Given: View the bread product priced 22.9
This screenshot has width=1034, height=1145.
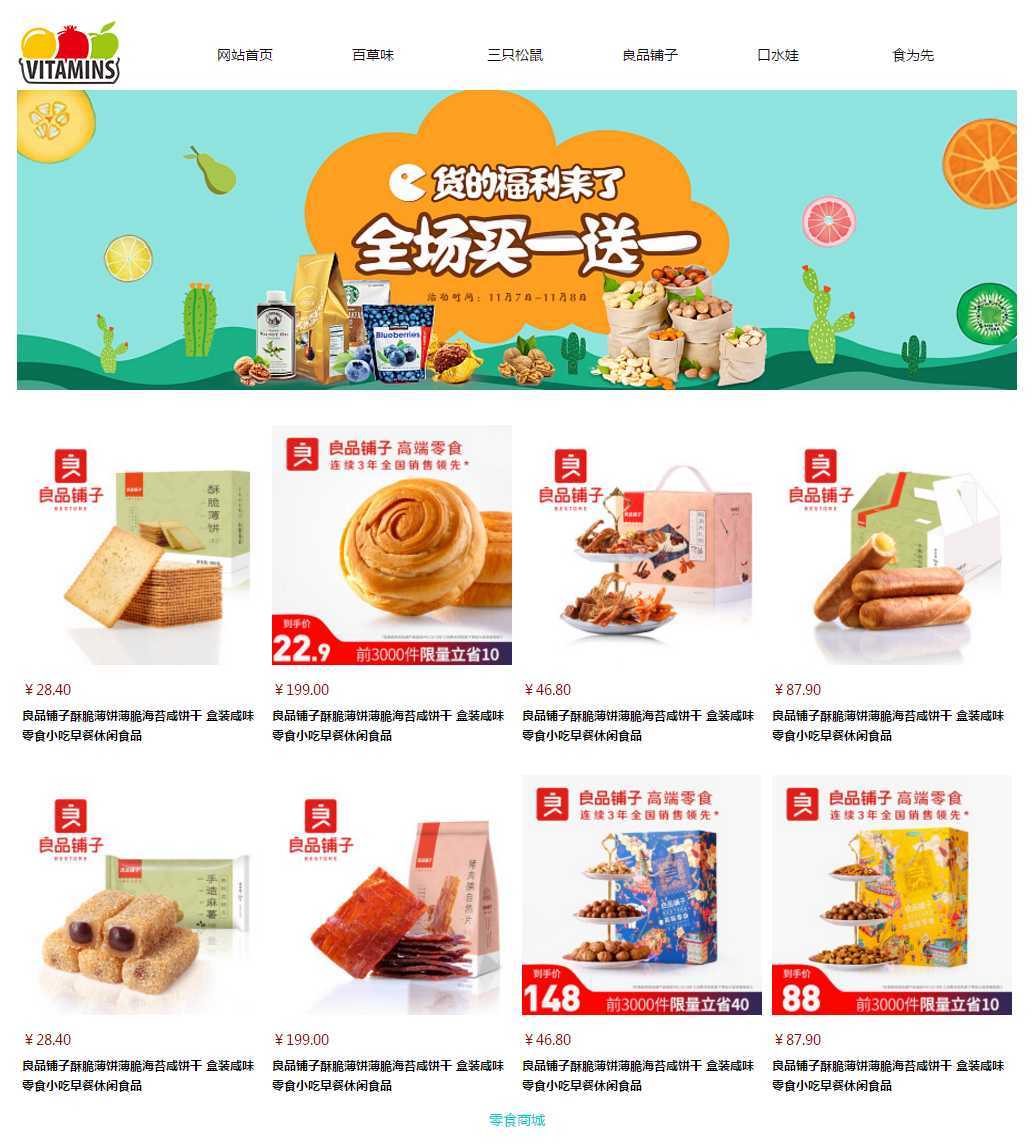Looking at the screenshot, I should [x=392, y=545].
